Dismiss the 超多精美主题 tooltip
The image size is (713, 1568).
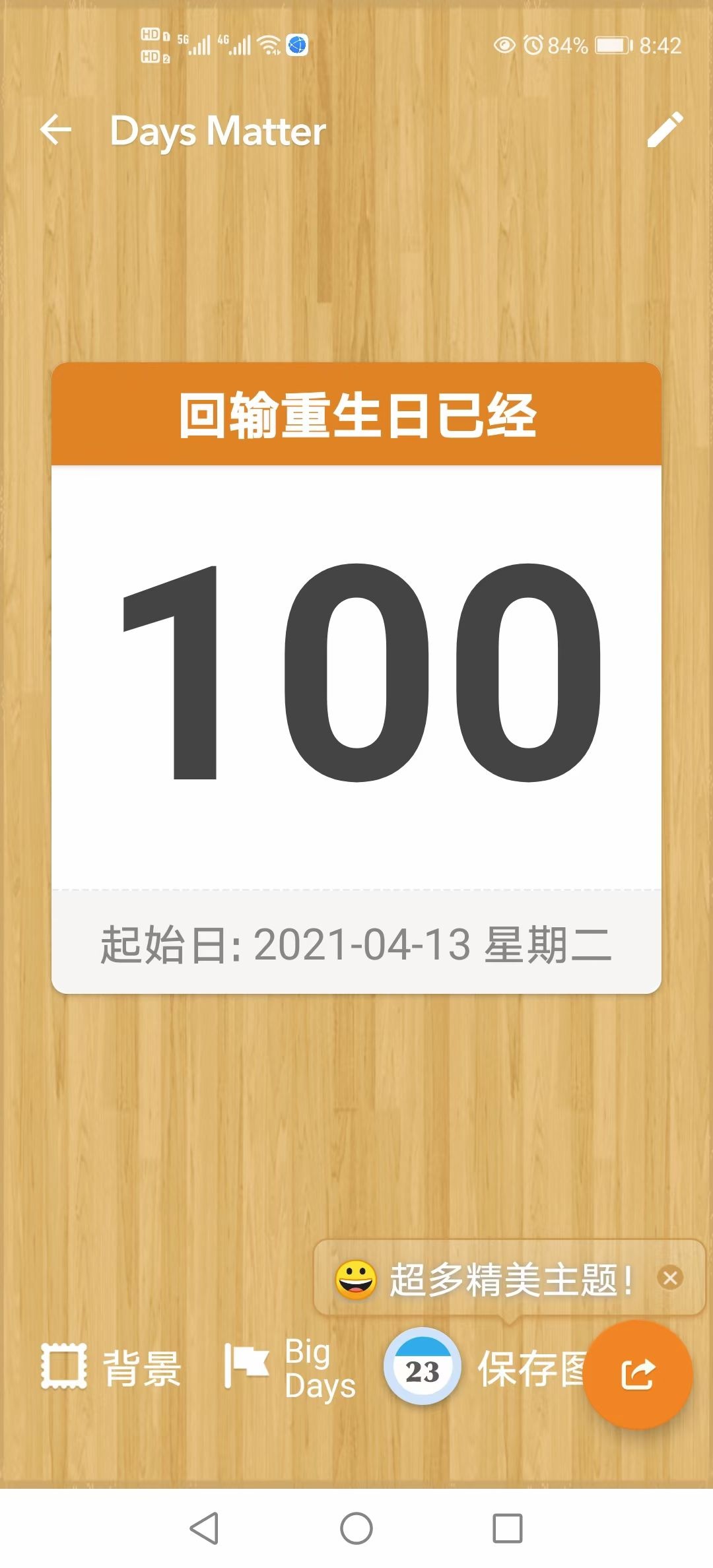pyautogui.click(x=670, y=1278)
